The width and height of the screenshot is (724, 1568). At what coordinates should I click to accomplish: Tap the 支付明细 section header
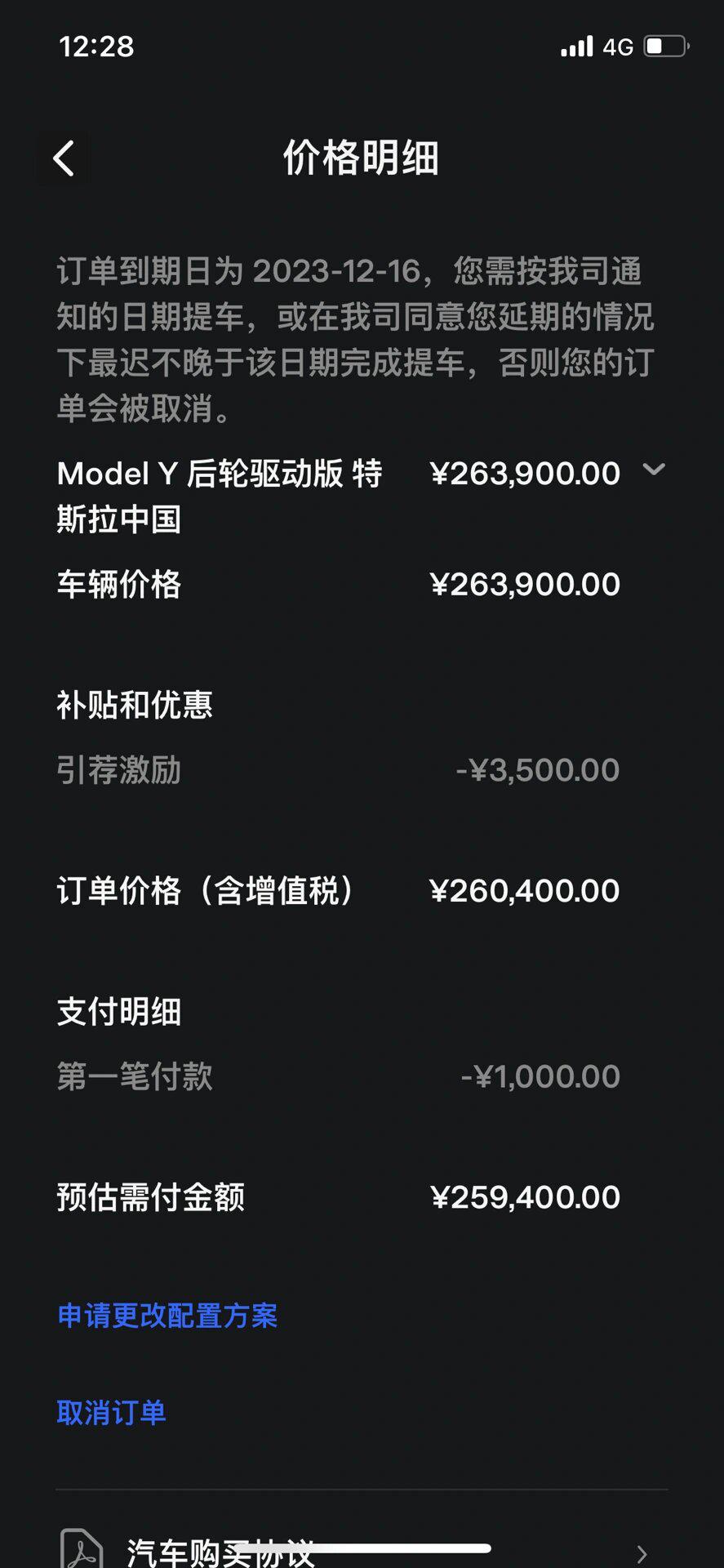click(119, 1011)
